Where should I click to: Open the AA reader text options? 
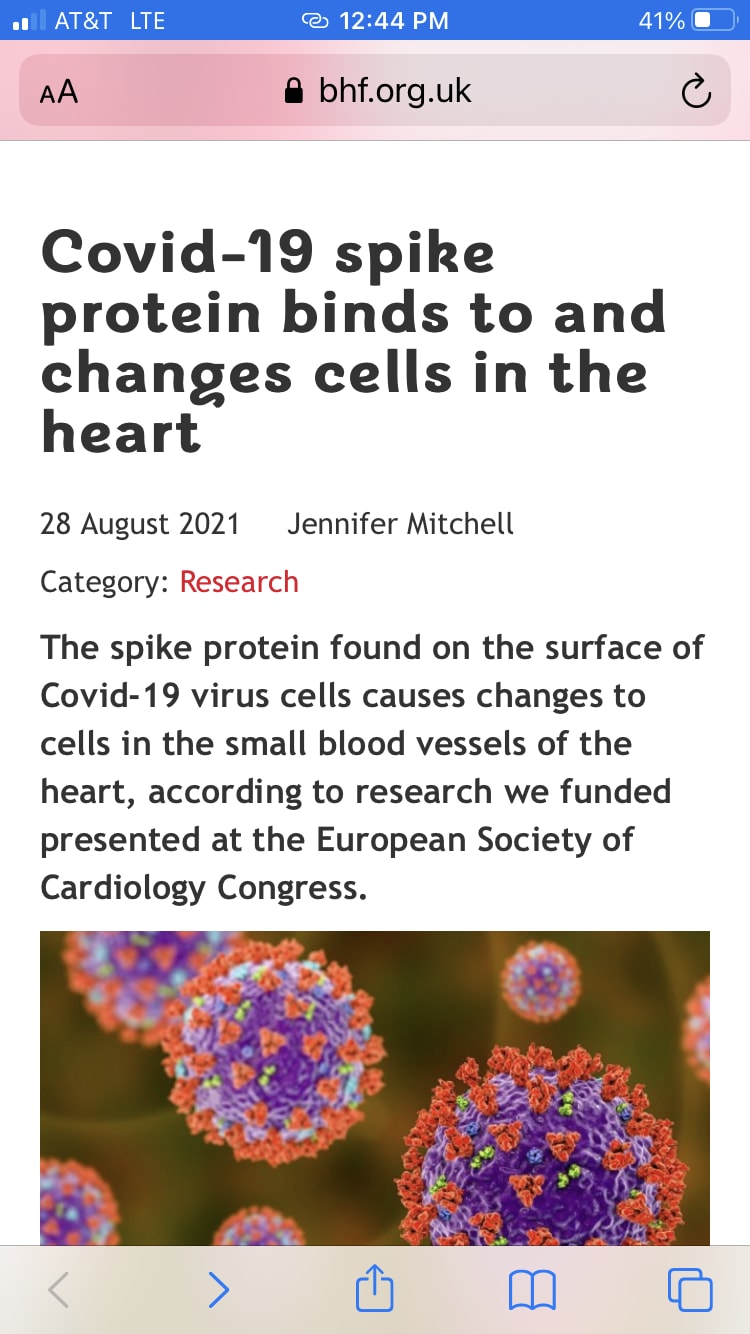(58, 92)
